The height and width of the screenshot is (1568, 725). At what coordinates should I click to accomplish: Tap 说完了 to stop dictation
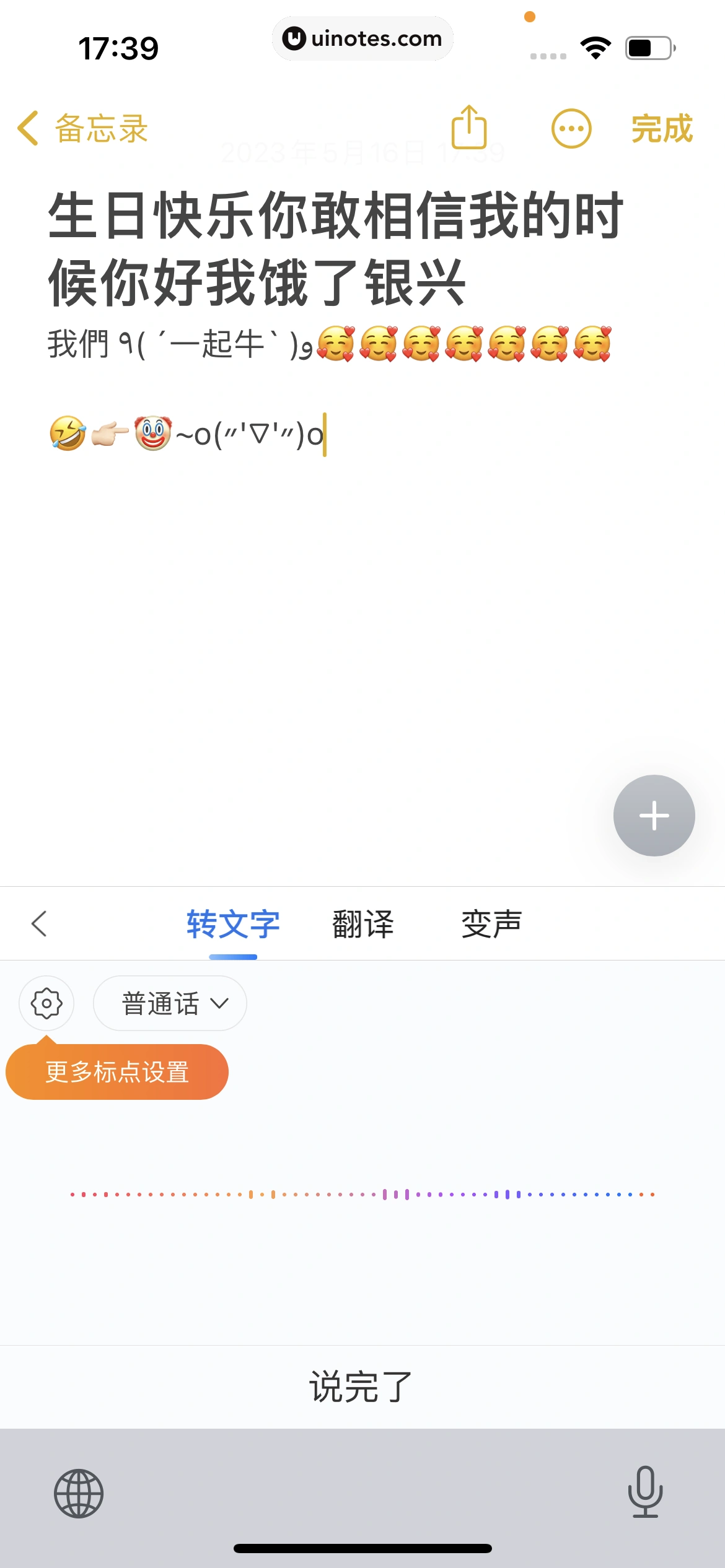(x=362, y=1387)
